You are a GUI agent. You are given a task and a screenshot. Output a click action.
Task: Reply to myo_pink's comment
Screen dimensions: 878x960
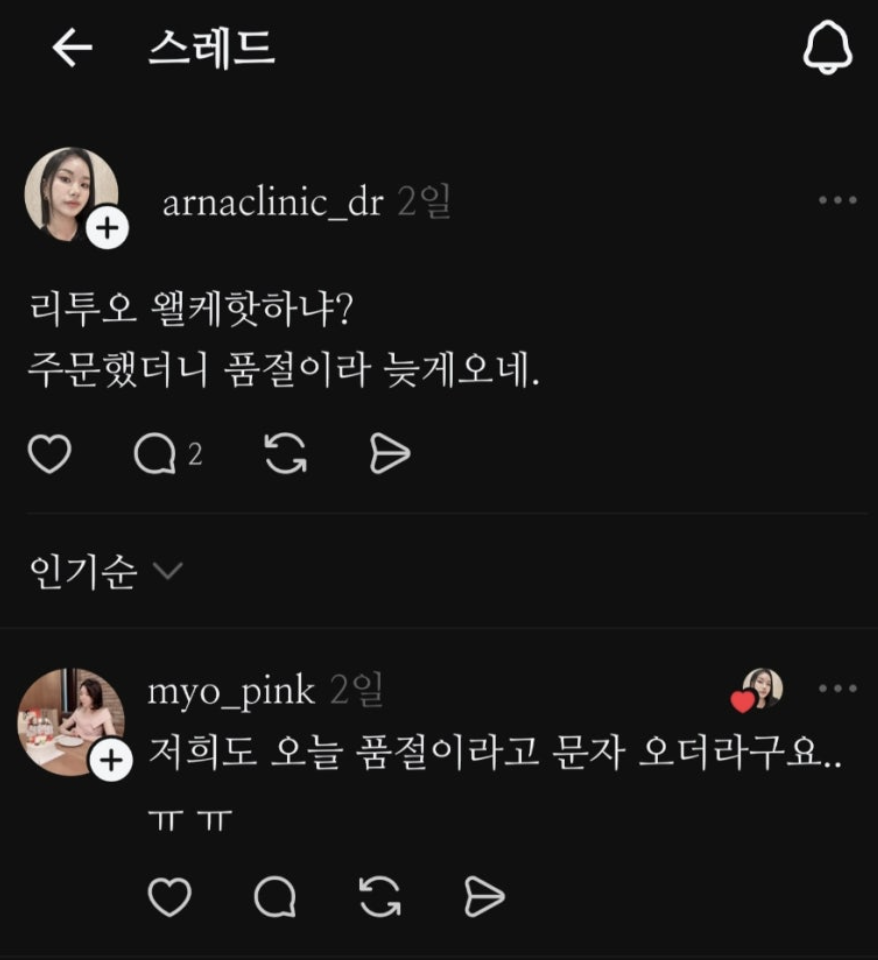[274, 897]
